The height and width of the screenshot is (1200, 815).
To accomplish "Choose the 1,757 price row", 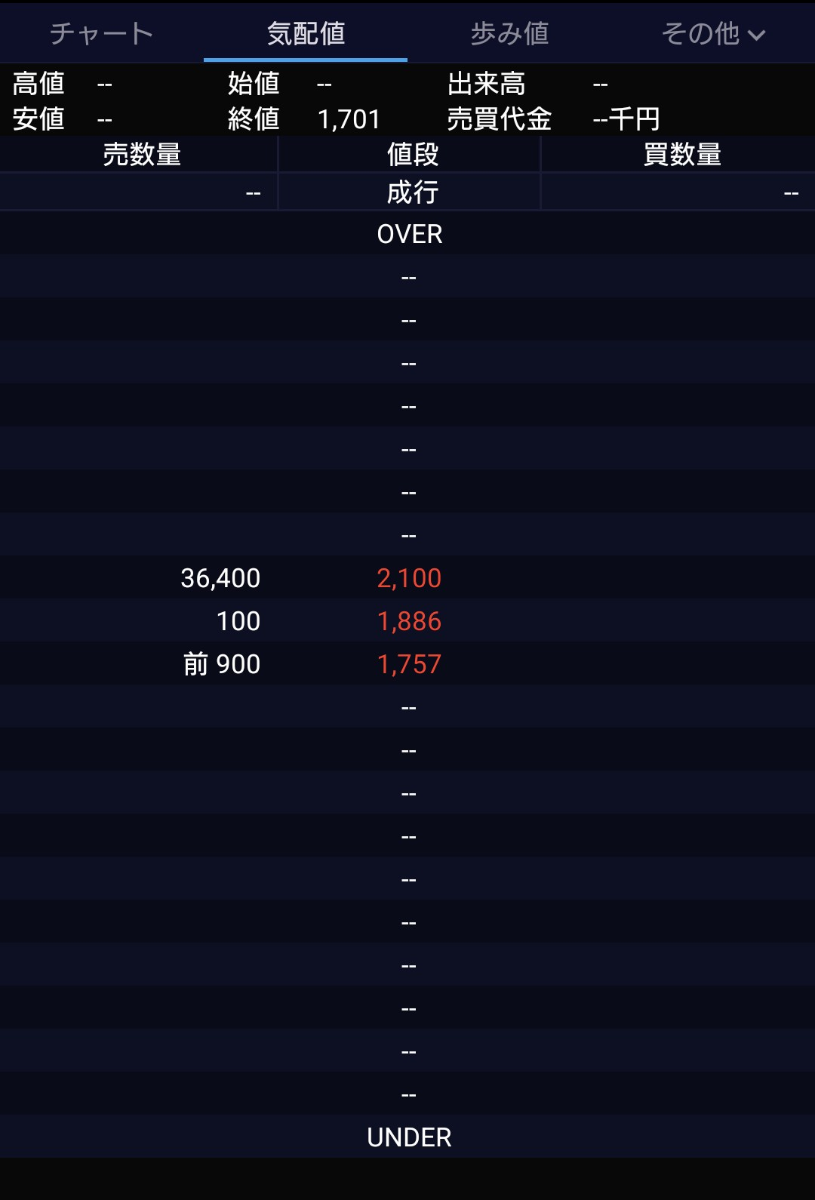I will (x=409, y=664).
